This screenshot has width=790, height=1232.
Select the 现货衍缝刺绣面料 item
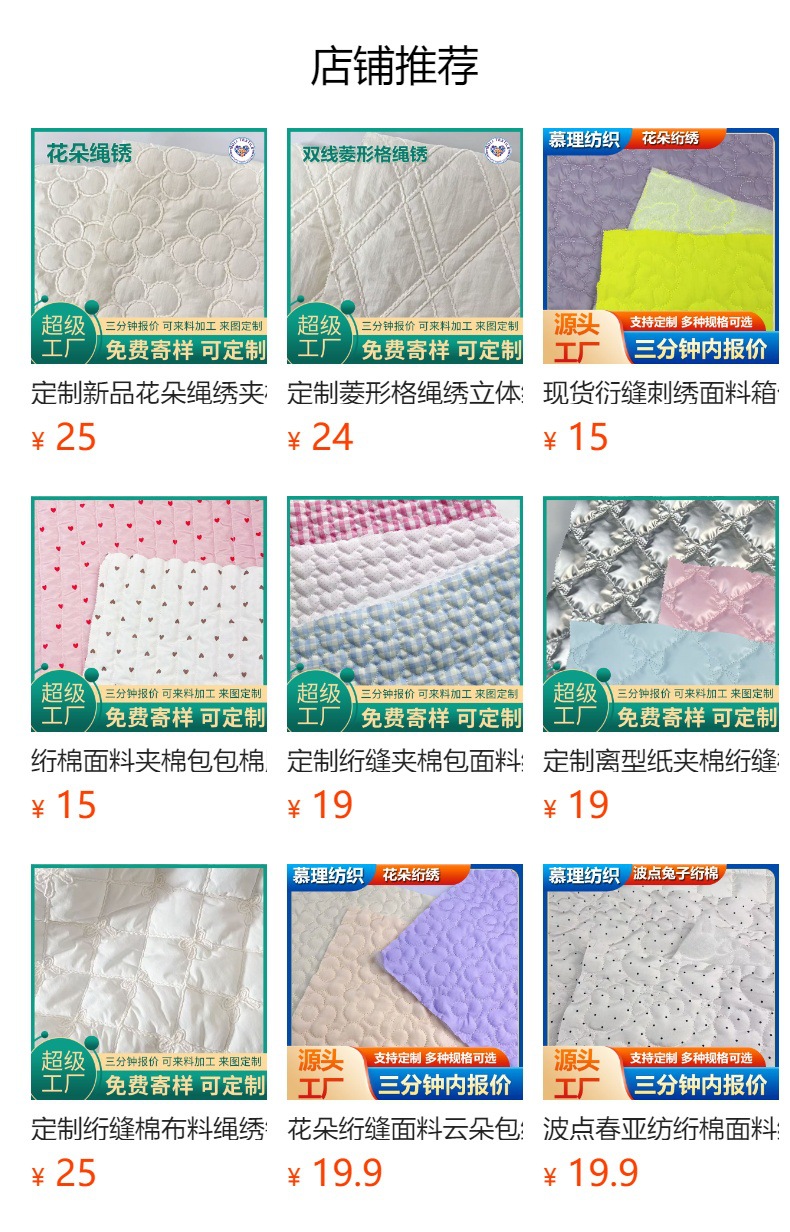660,246
